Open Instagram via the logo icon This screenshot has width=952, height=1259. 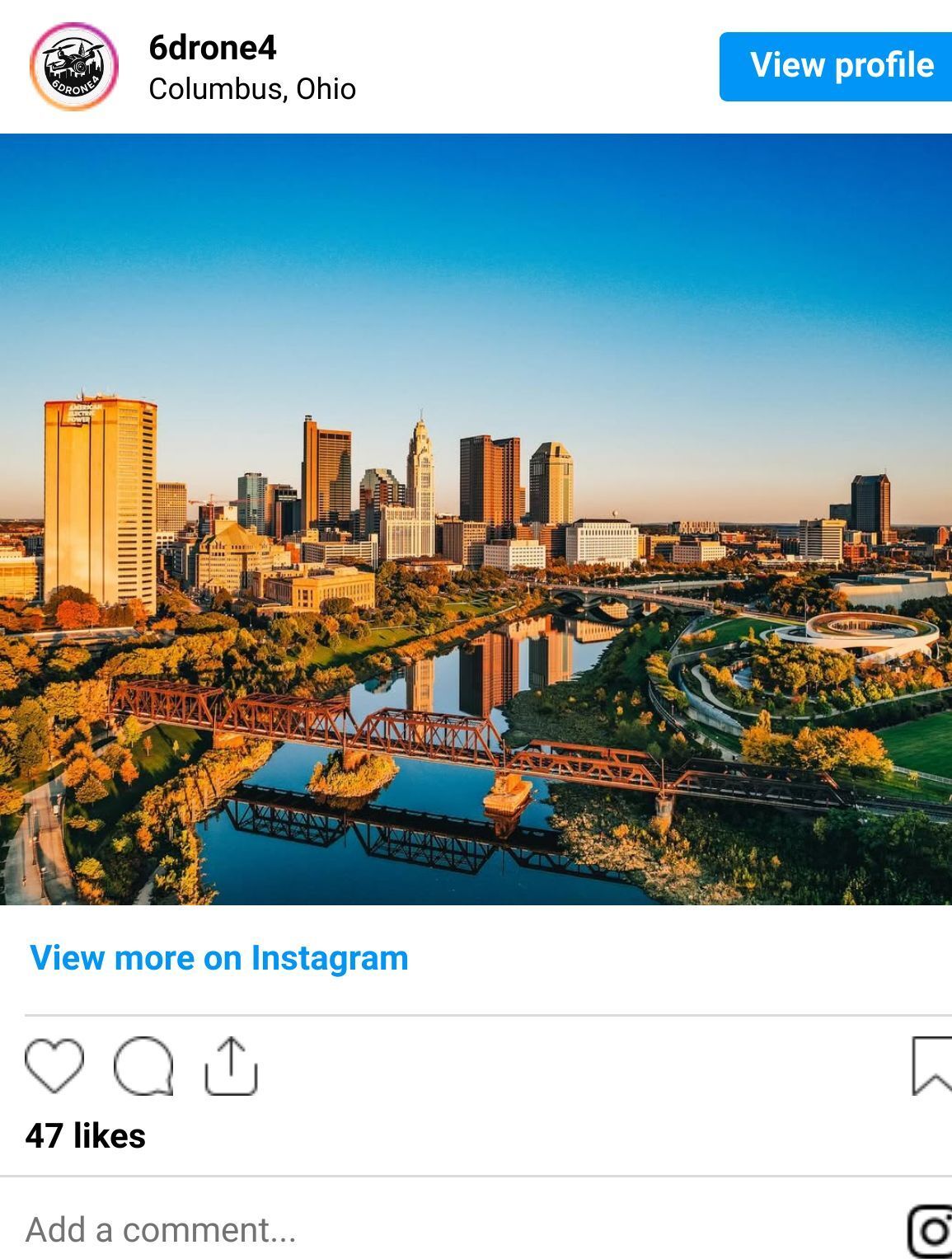point(931,1231)
